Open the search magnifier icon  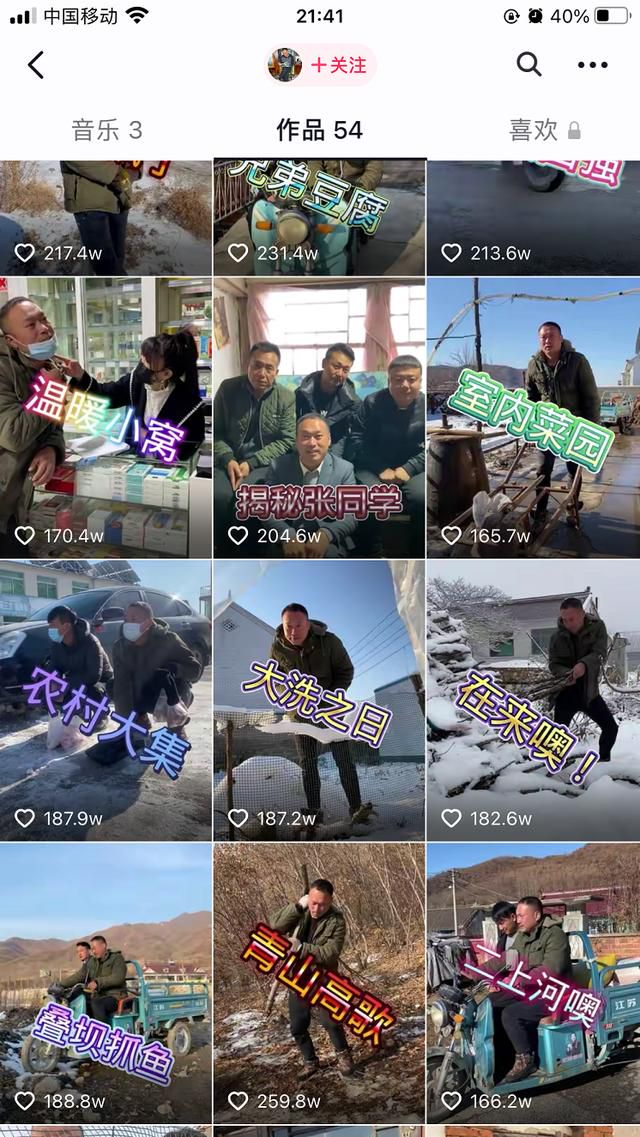[528, 65]
